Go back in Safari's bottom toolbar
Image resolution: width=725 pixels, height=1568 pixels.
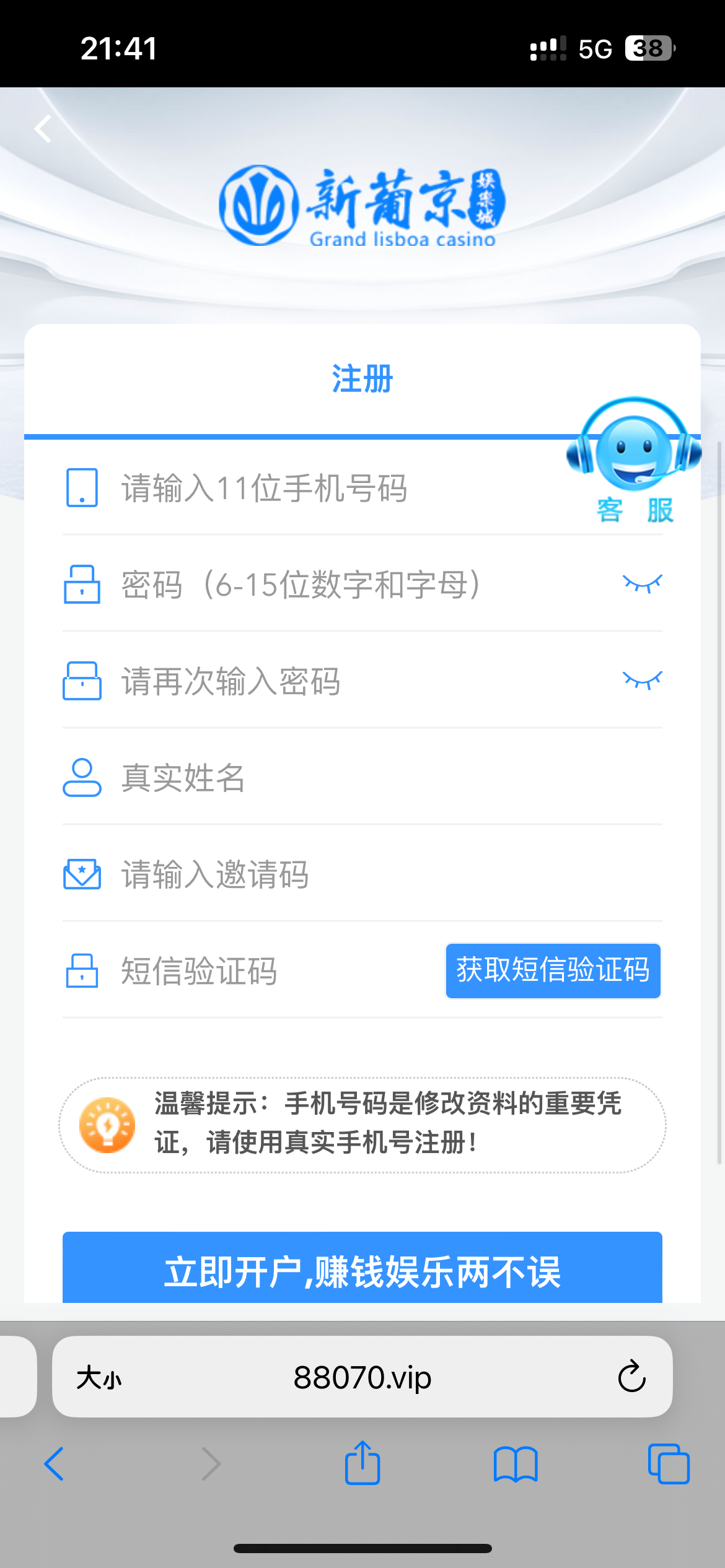tap(55, 1464)
